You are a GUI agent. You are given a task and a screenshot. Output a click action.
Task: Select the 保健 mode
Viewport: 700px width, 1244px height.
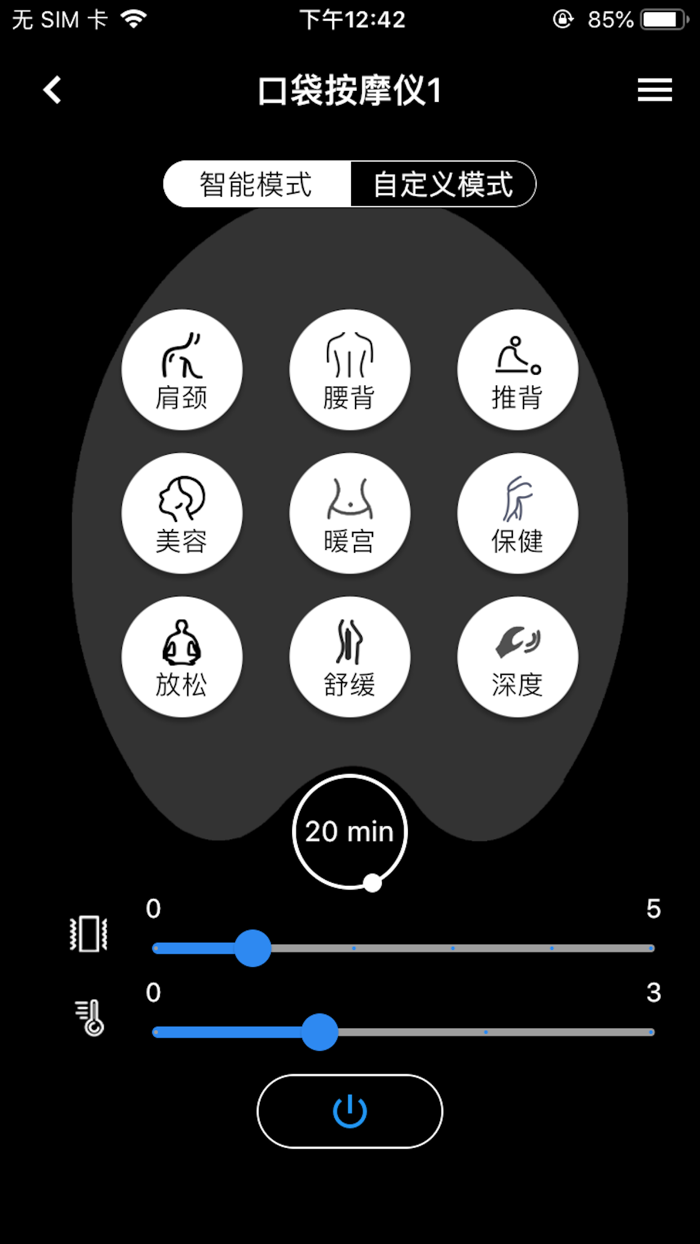coord(517,513)
